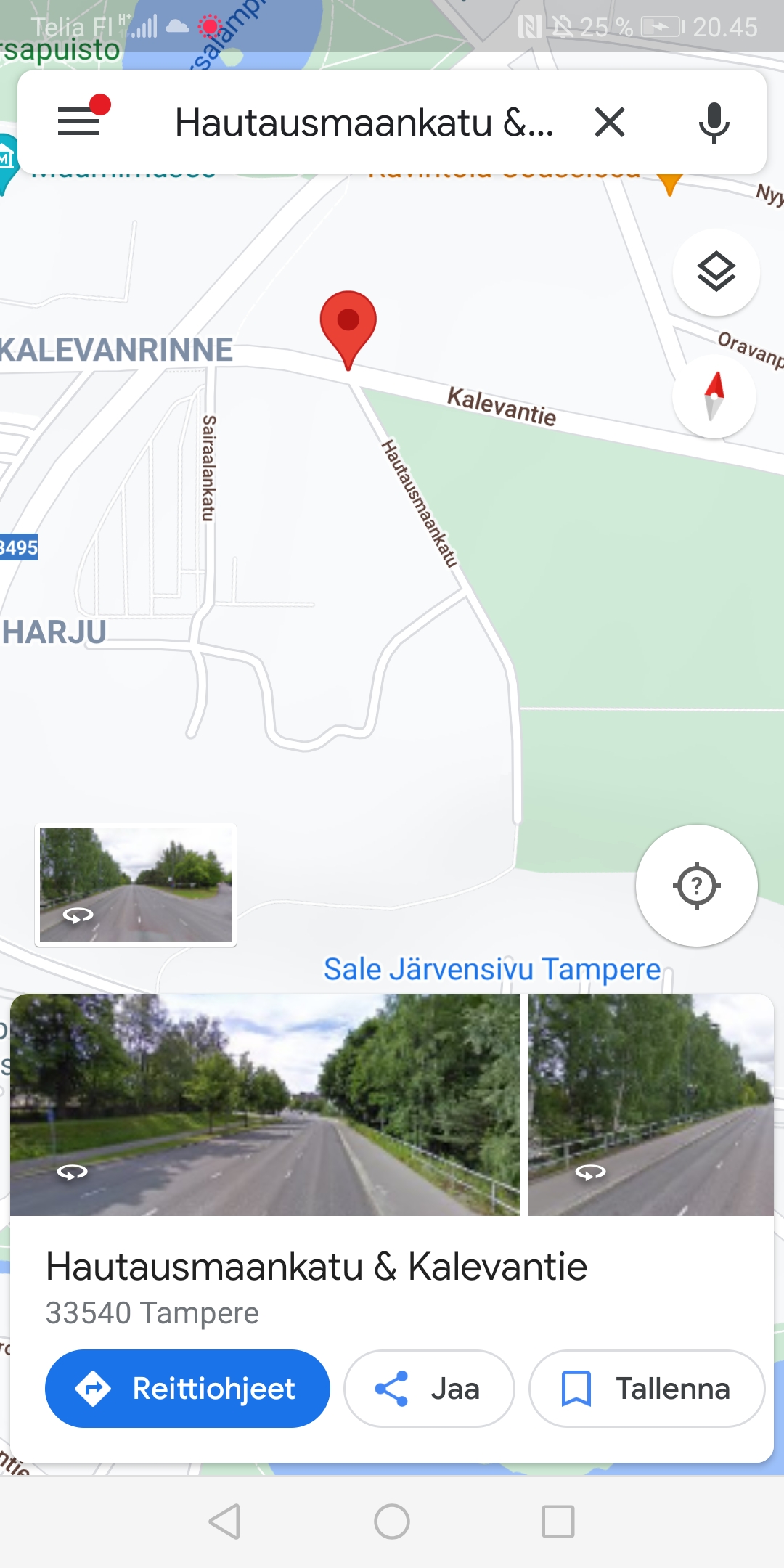Open the map layers selector

[716, 272]
